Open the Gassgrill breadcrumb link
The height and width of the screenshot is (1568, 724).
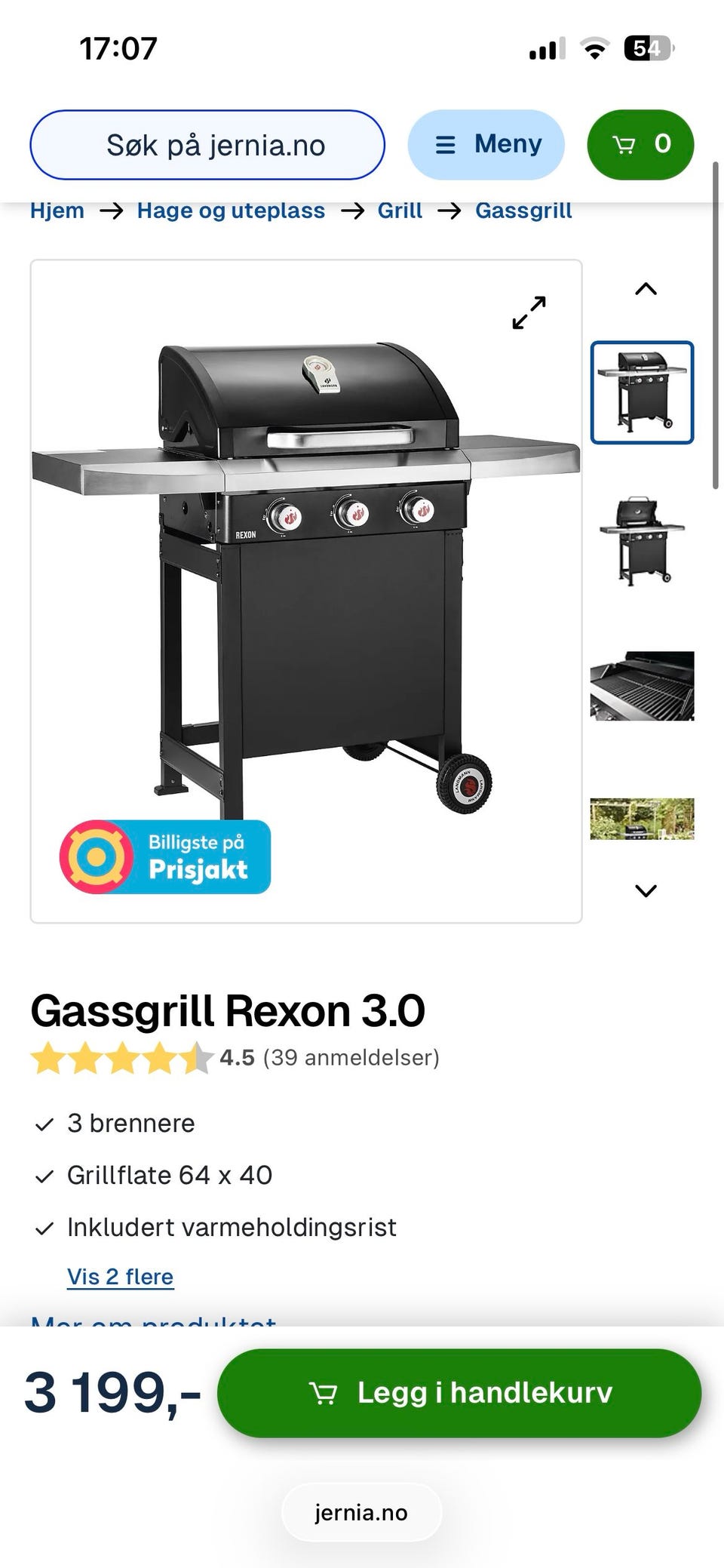(523, 211)
